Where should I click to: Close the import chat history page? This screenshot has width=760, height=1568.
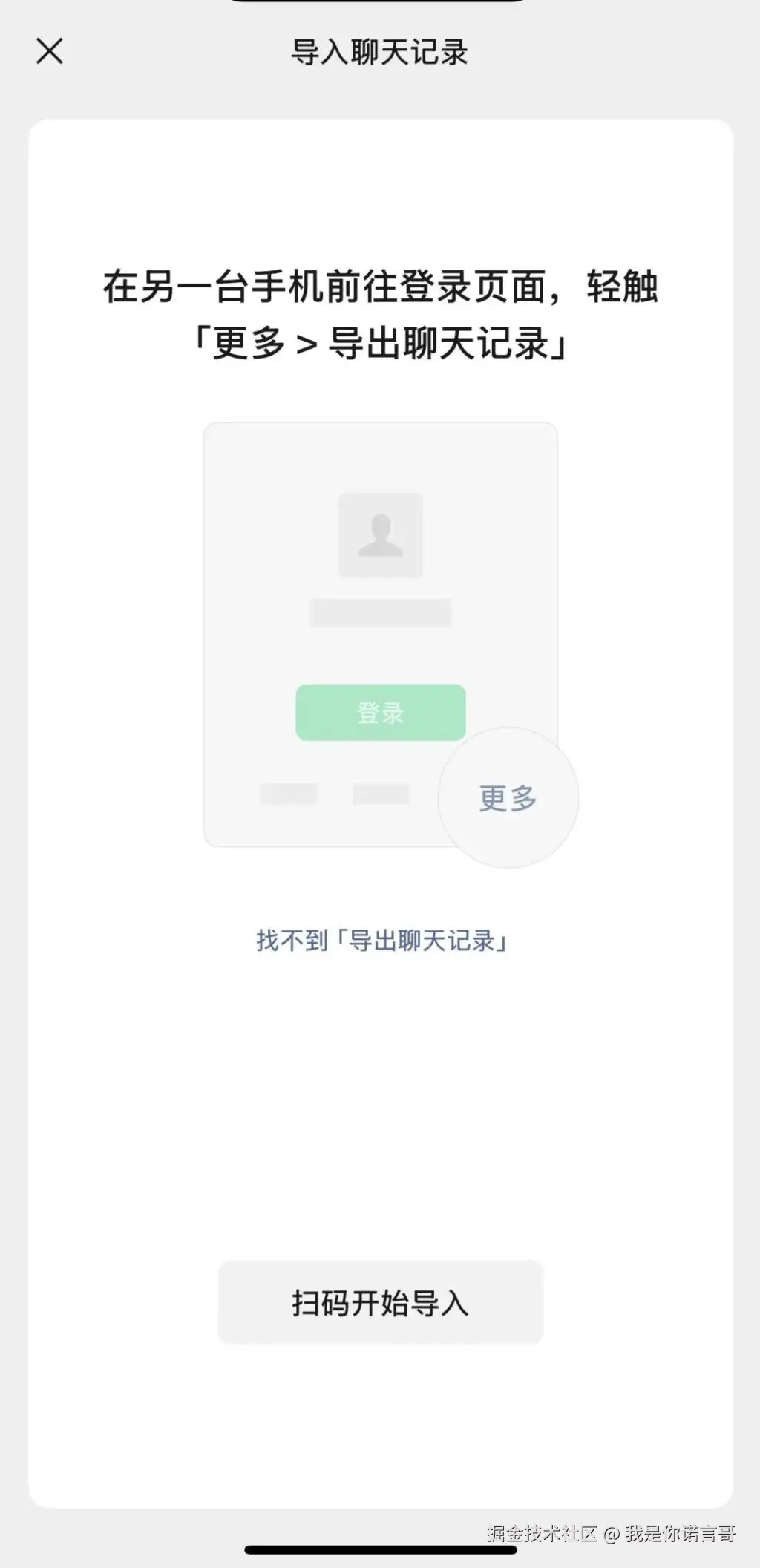(x=50, y=51)
